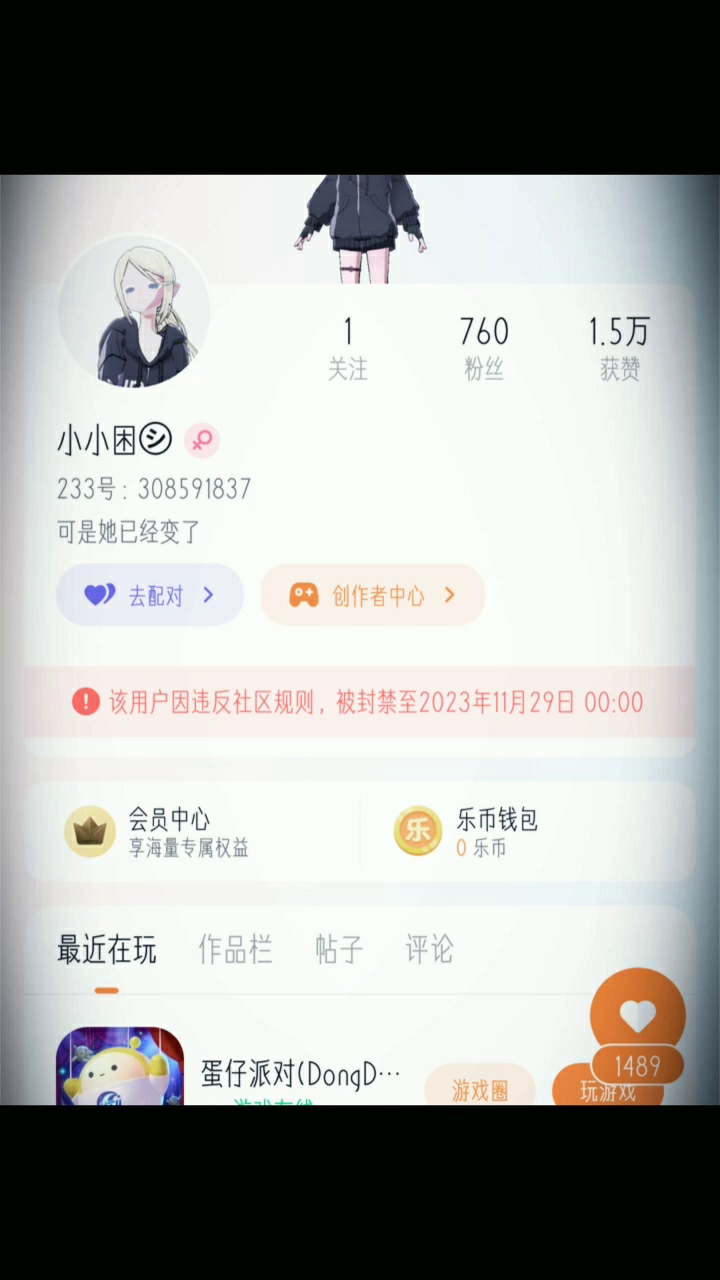Image resolution: width=720 pixels, height=1280 pixels.
Task: View the 粉丝 followers list
Action: [484, 348]
